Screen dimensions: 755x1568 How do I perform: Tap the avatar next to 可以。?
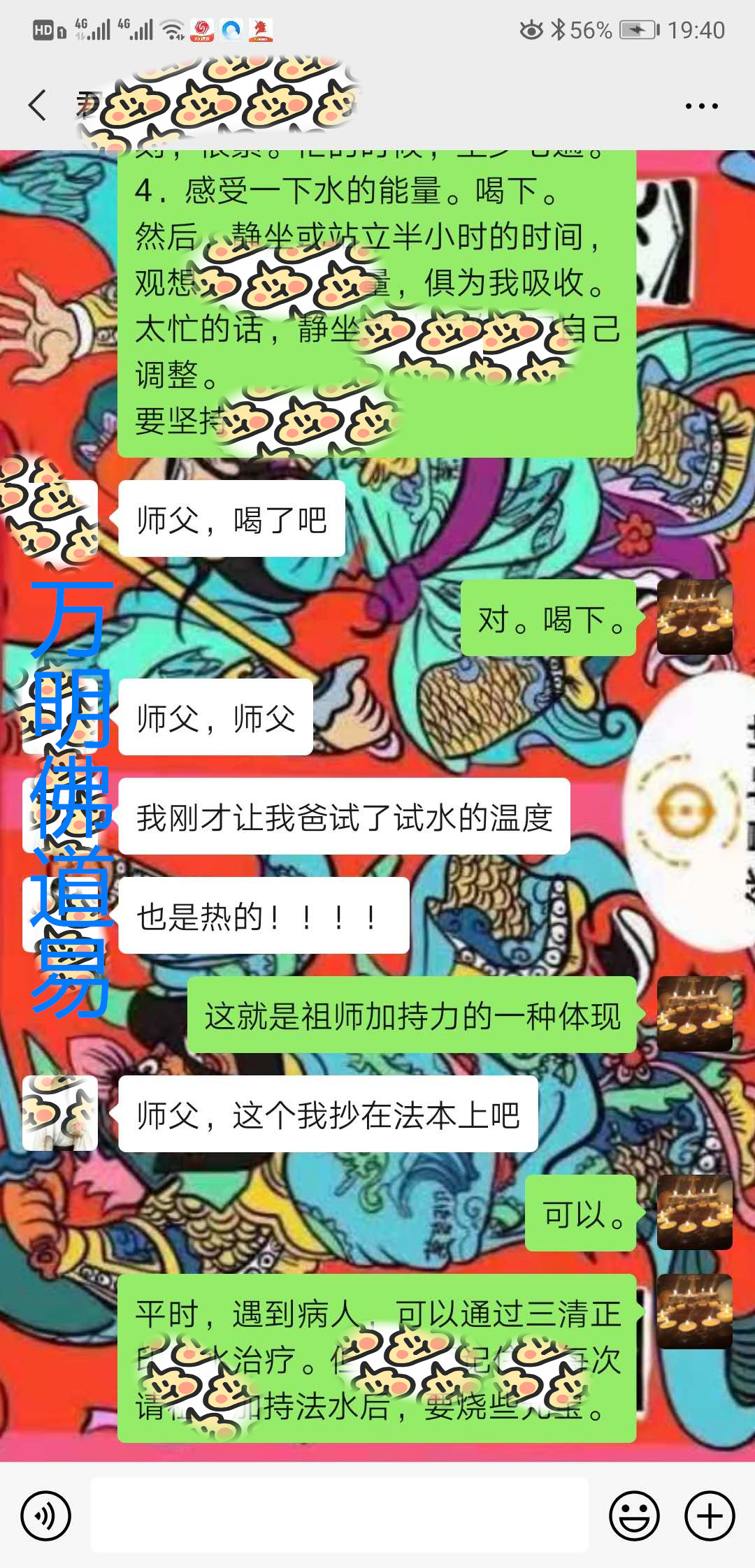pos(694,1212)
